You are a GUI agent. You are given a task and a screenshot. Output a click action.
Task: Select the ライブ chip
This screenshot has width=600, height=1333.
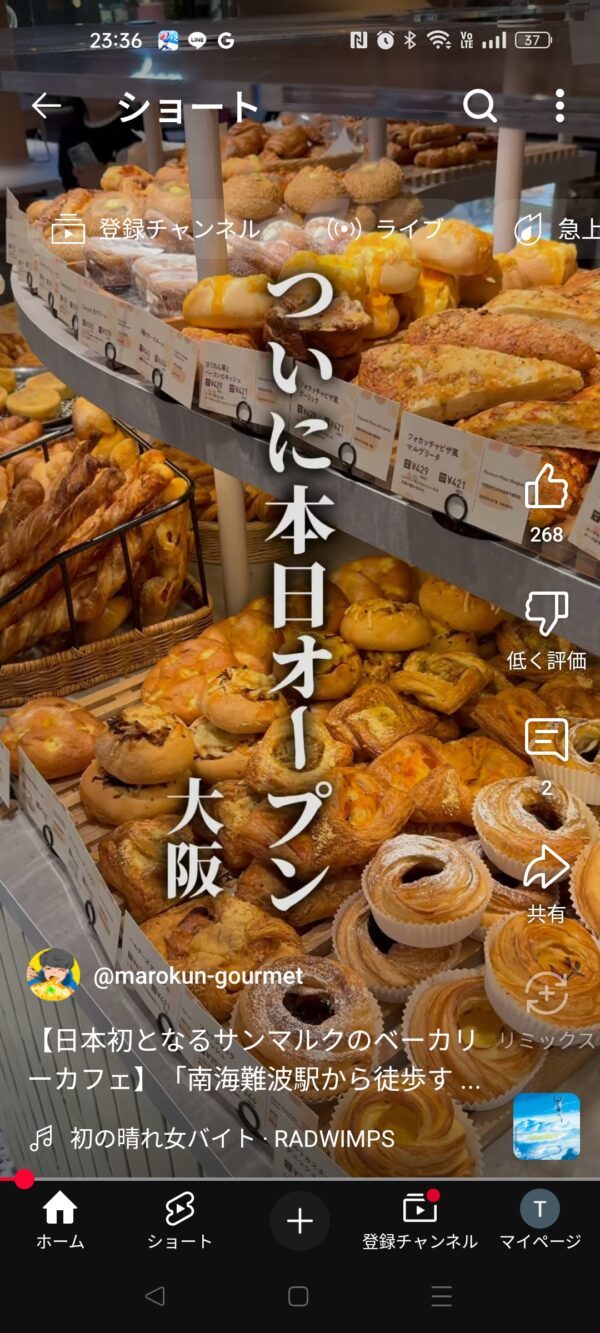386,229
